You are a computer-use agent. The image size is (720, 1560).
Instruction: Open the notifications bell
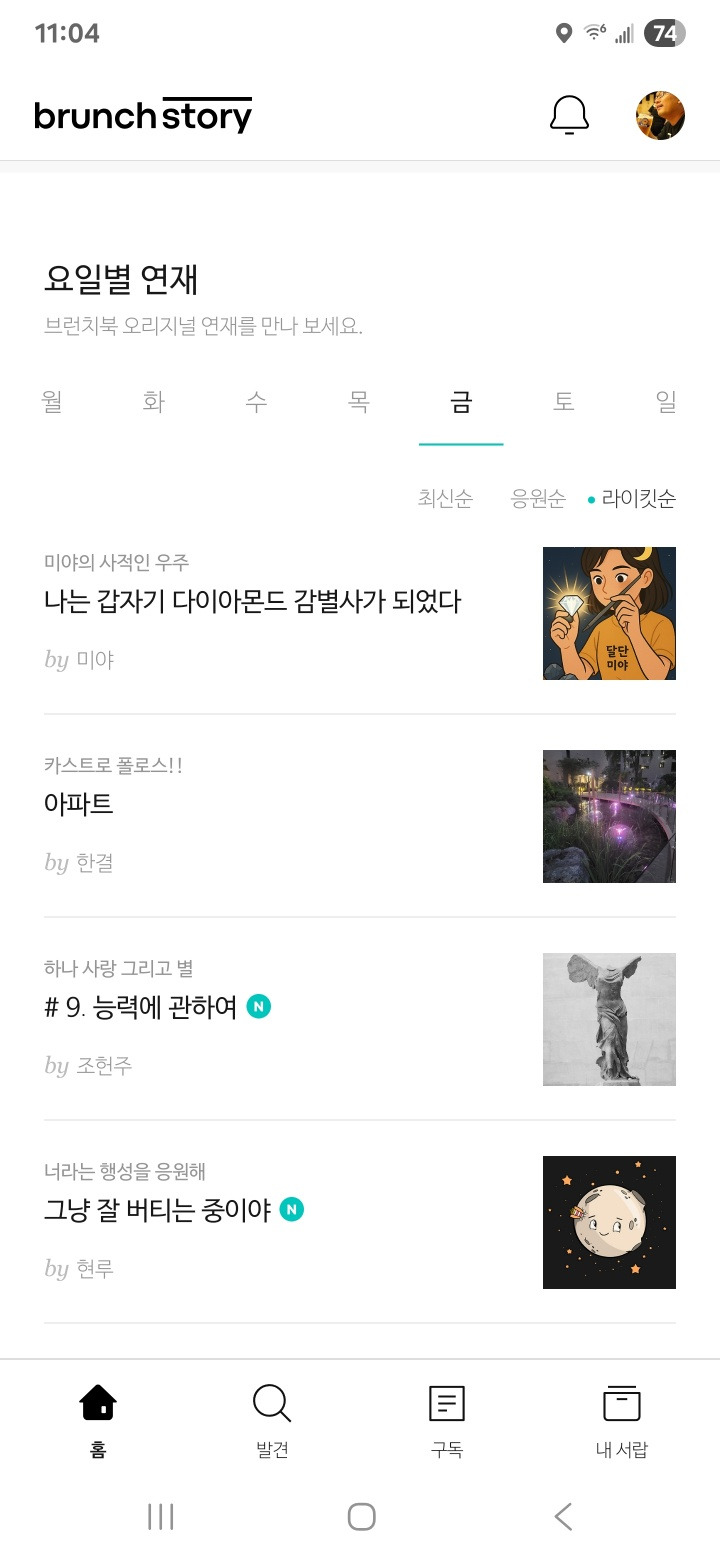pyautogui.click(x=569, y=116)
